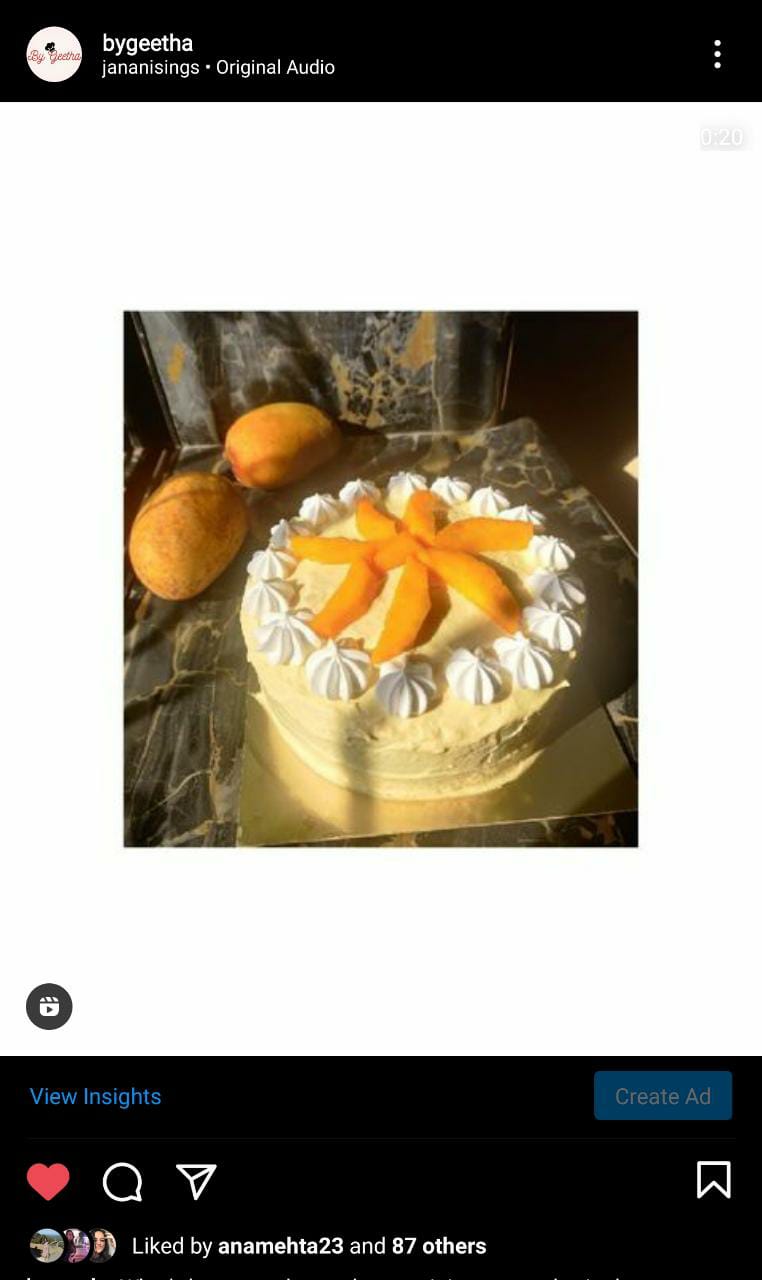Screen dimensions: 762x1280
Task: Open the bygeetha username link
Action: coord(147,43)
